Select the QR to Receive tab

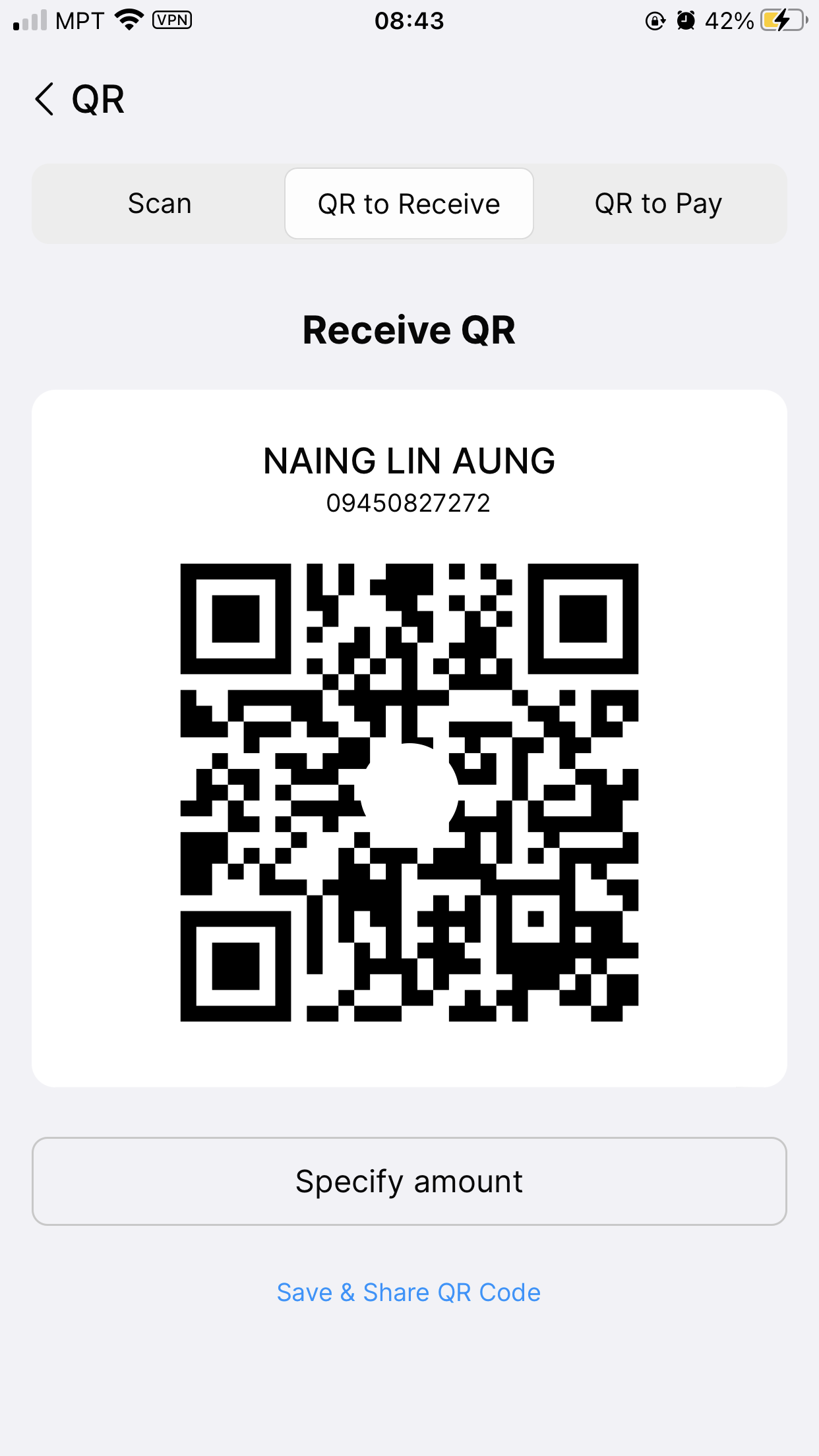coord(409,204)
